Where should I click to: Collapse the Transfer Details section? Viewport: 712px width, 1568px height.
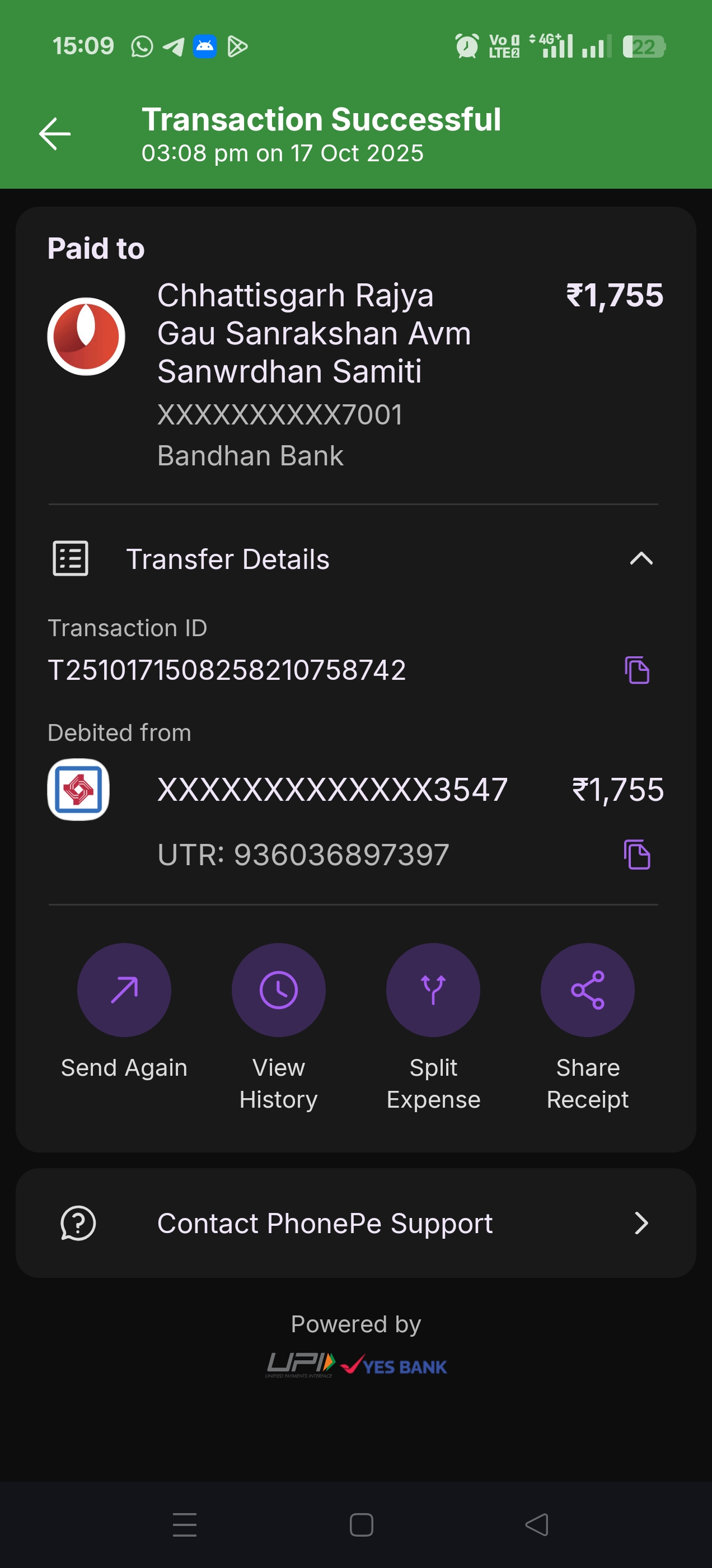point(641,559)
